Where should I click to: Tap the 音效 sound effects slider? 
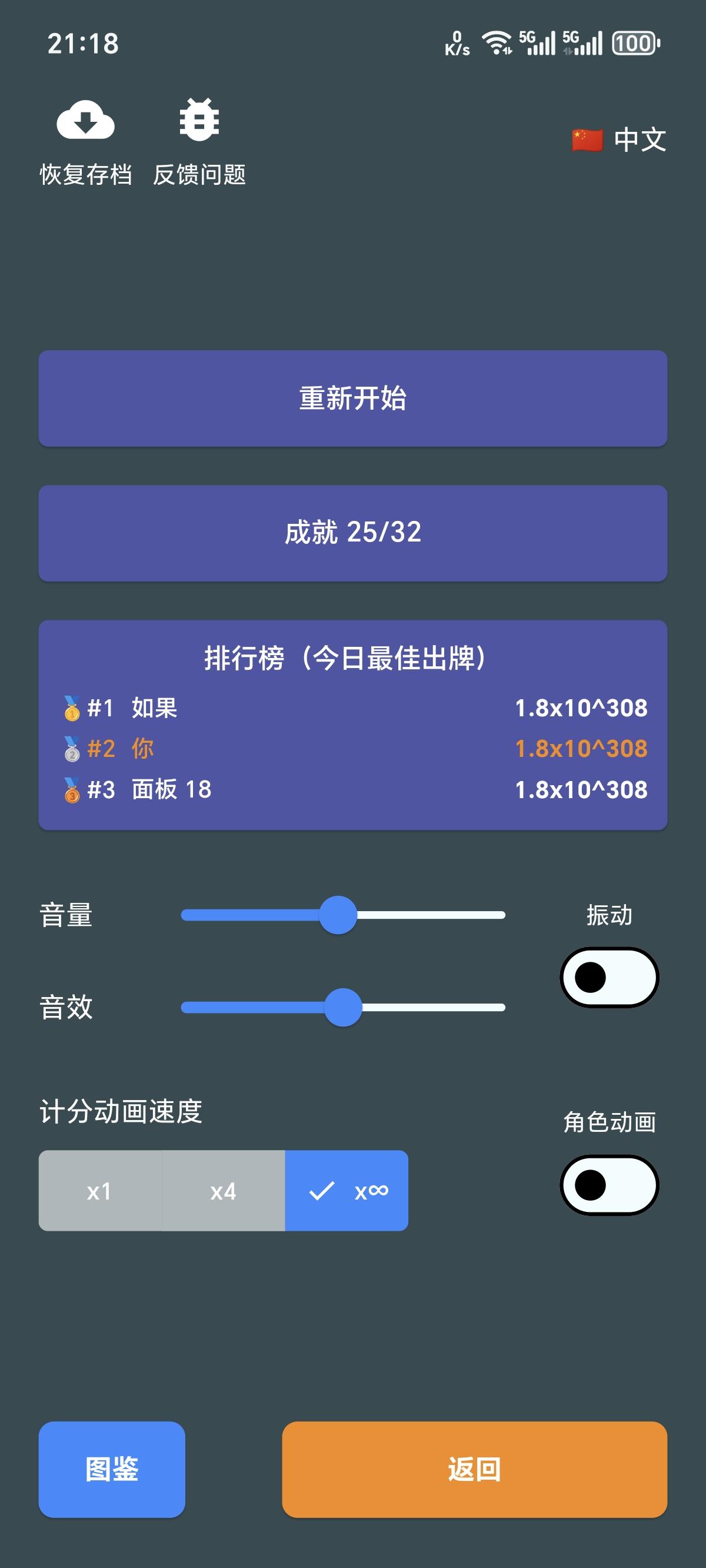point(343,1008)
